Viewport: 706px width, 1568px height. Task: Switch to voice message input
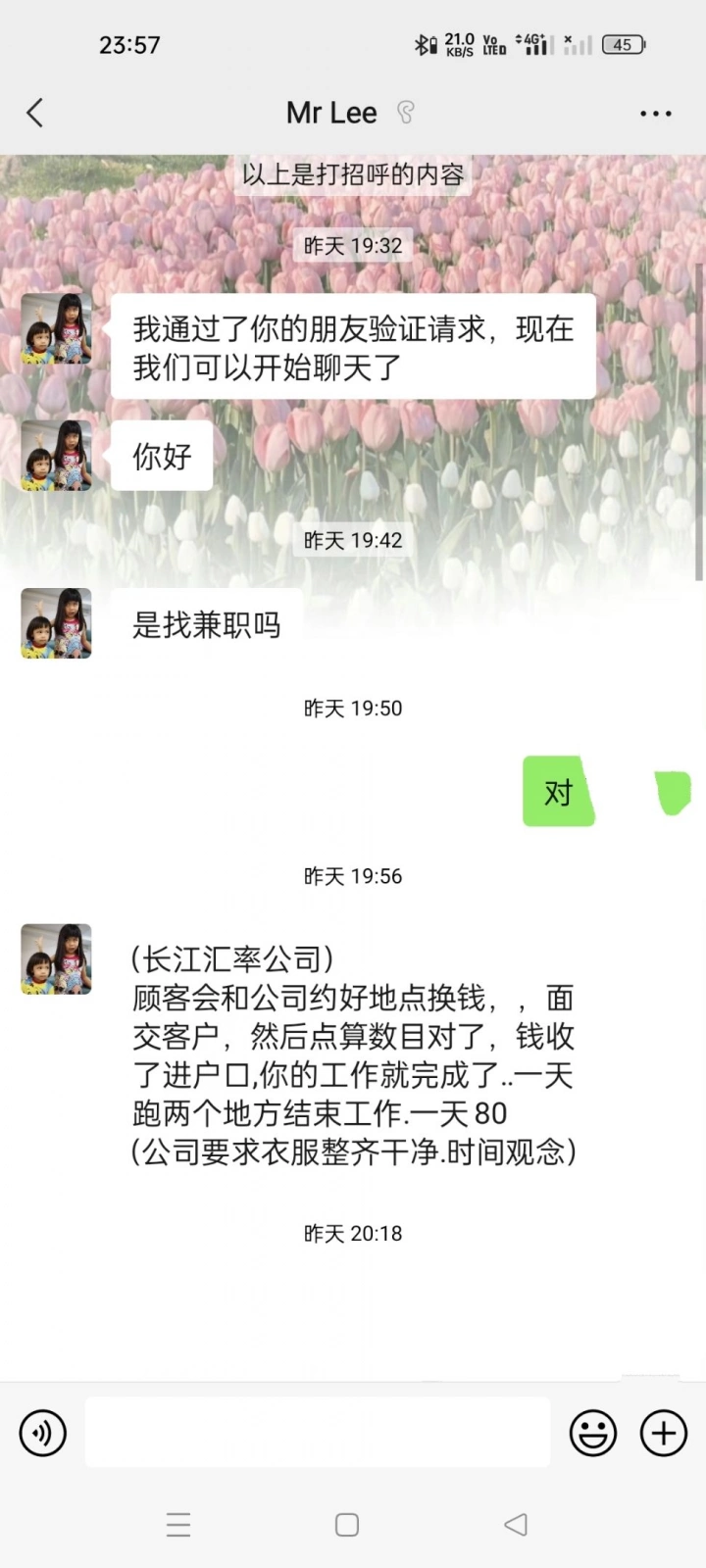43,1433
